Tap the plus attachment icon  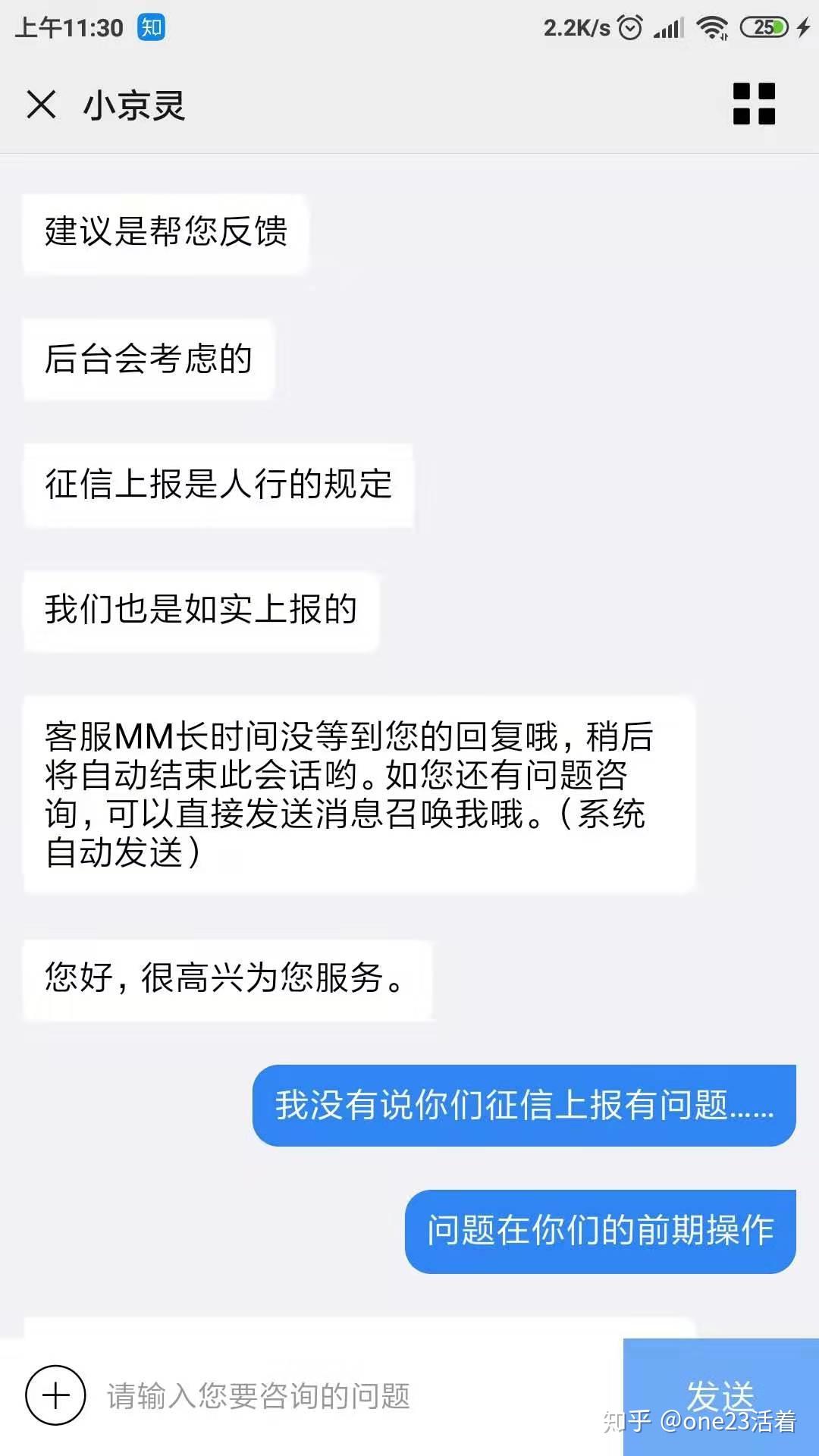click(55, 1395)
